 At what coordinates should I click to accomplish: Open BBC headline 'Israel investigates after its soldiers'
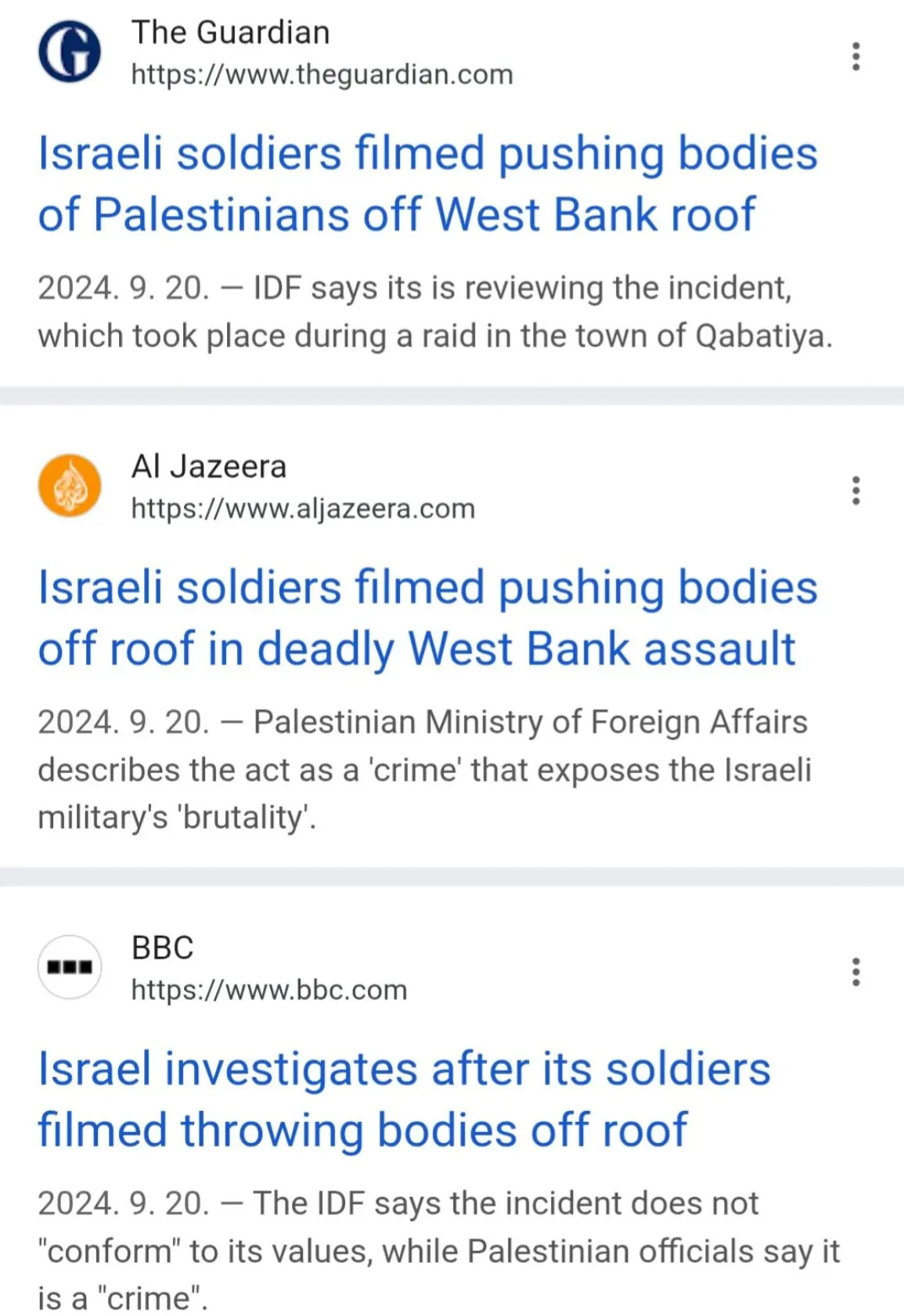pos(403,1099)
